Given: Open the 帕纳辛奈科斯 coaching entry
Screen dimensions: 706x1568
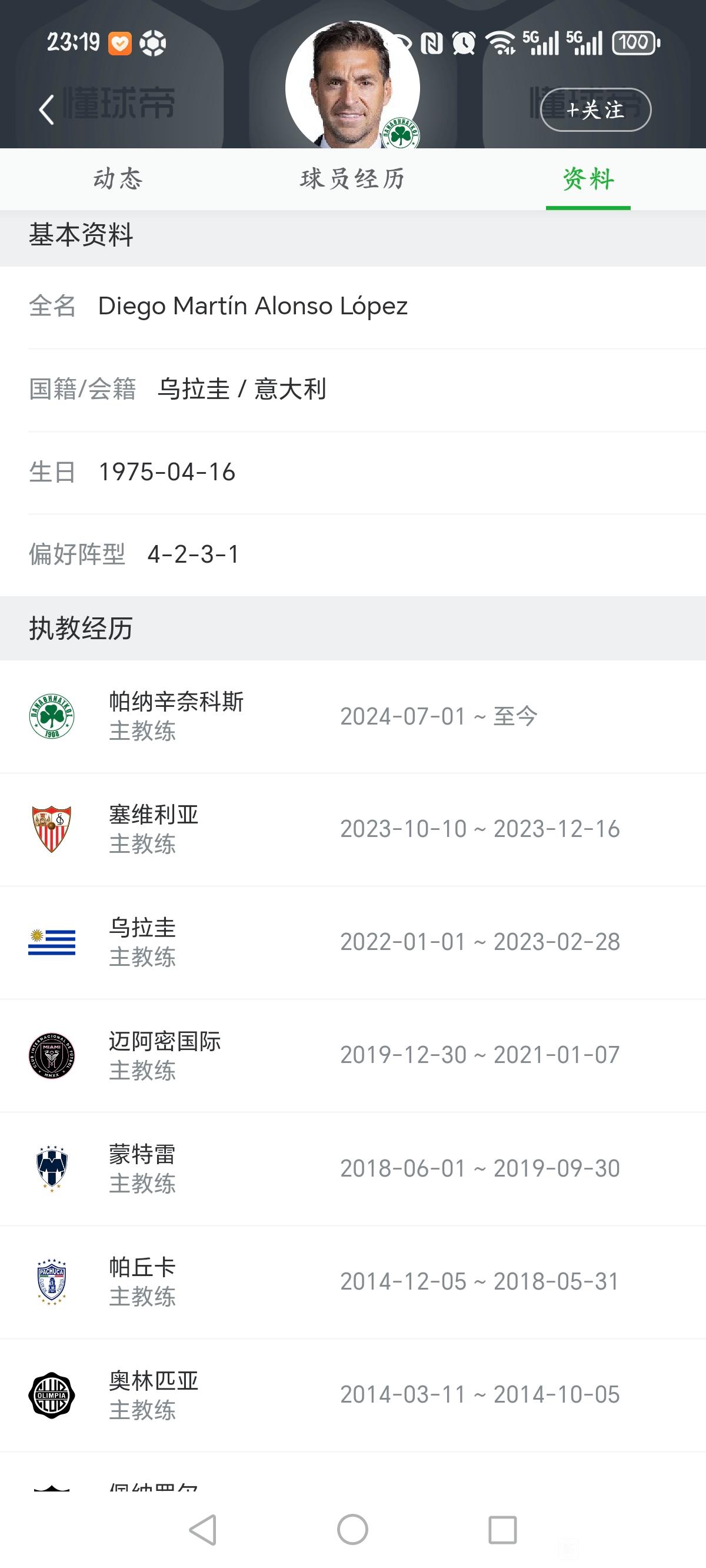Looking at the screenshot, I should [353, 716].
